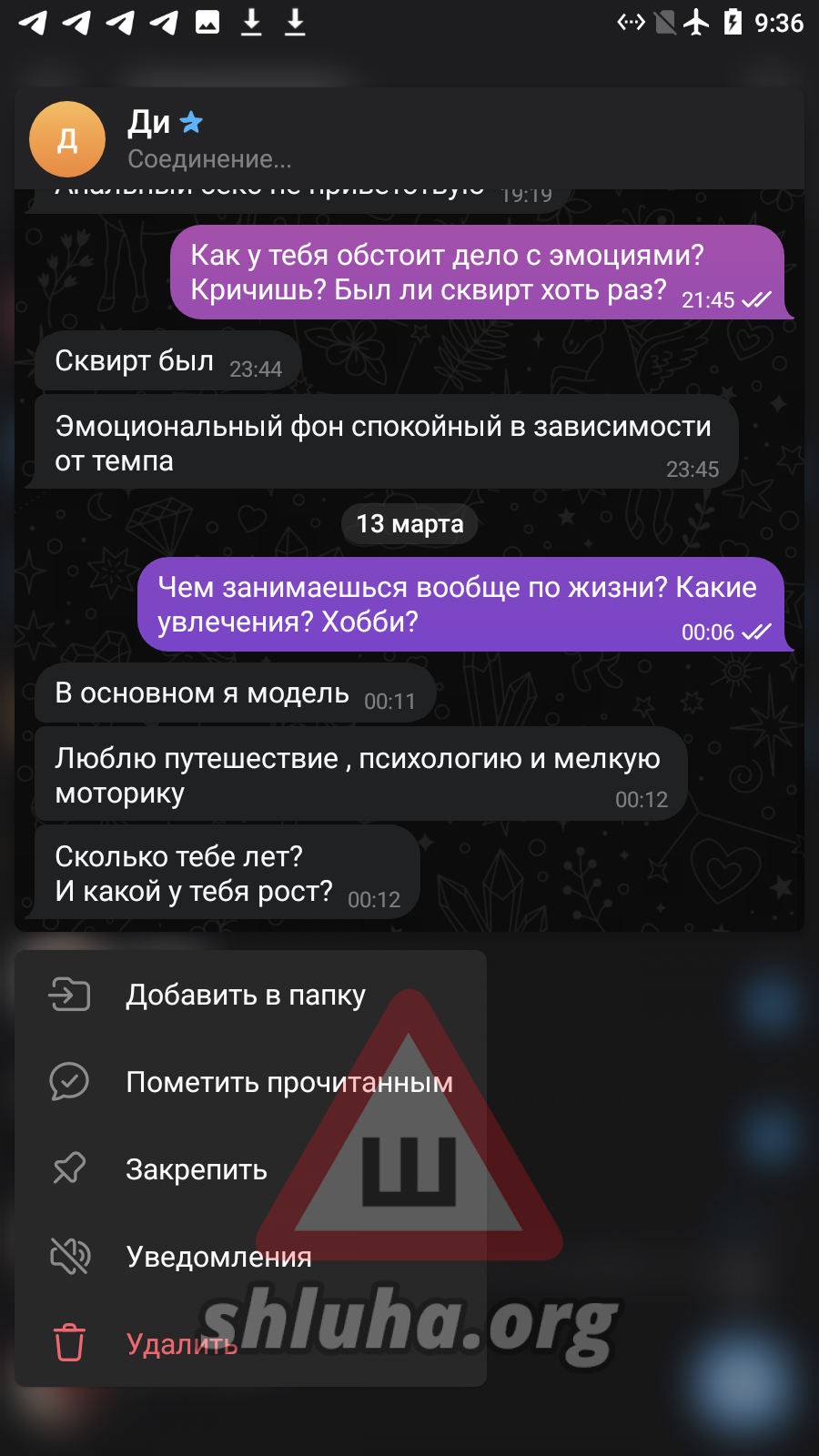Screen dimensions: 819x1456
Task: Delete chat via Удалить
Action: [x=181, y=1343]
